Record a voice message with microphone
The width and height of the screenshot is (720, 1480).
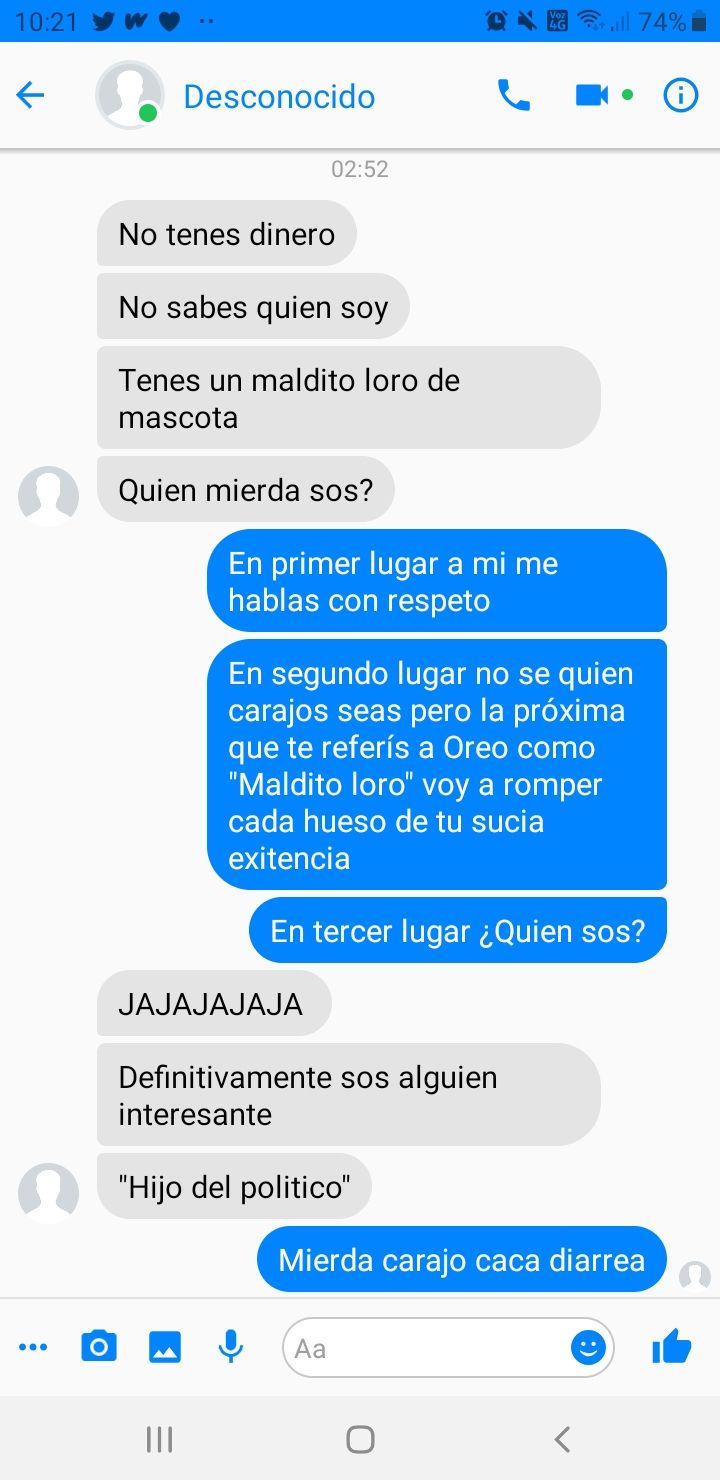(x=231, y=1347)
